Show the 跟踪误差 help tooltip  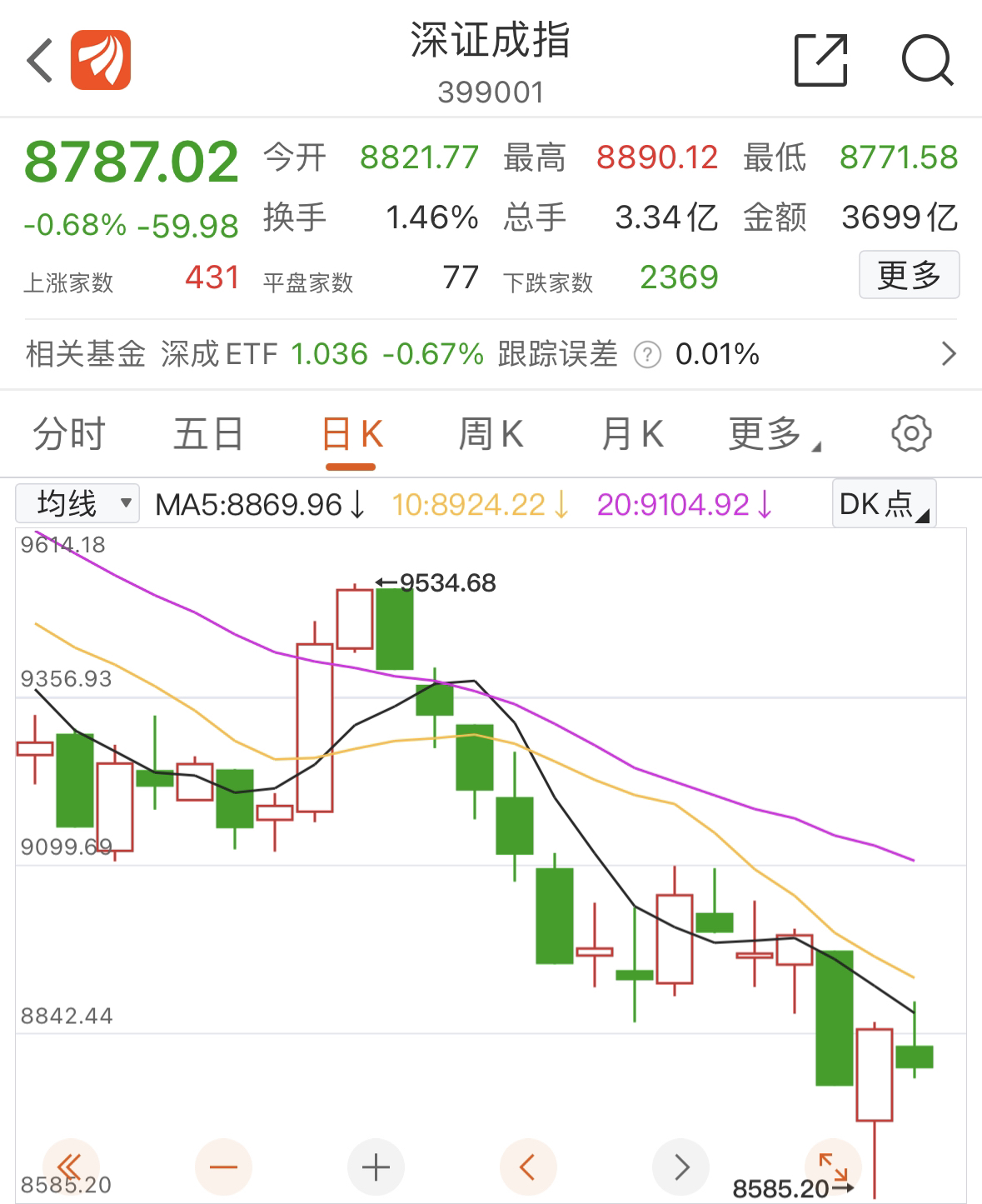[x=647, y=355]
